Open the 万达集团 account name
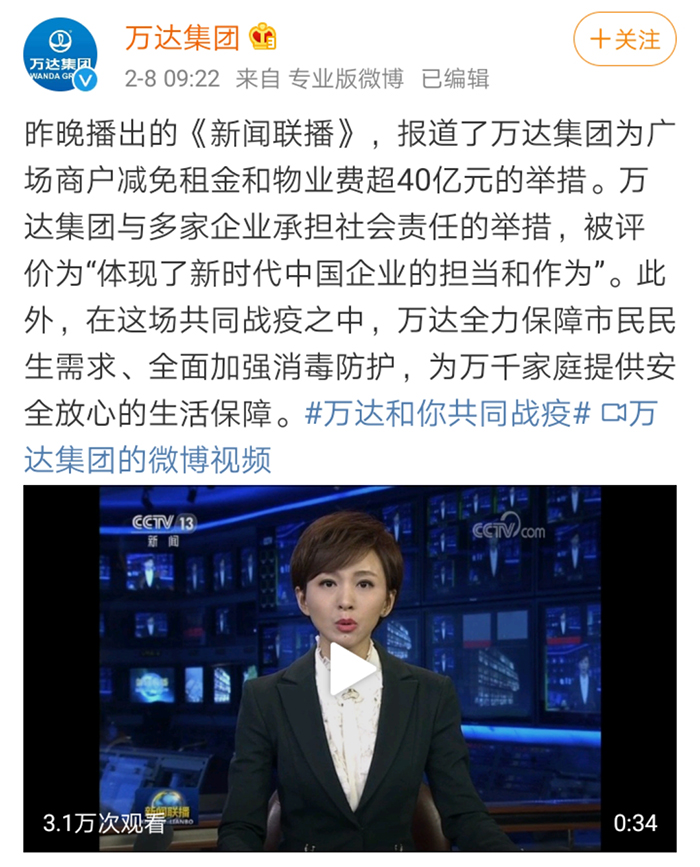Image resolution: width=700 pixels, height=867 pixels. 182,39
